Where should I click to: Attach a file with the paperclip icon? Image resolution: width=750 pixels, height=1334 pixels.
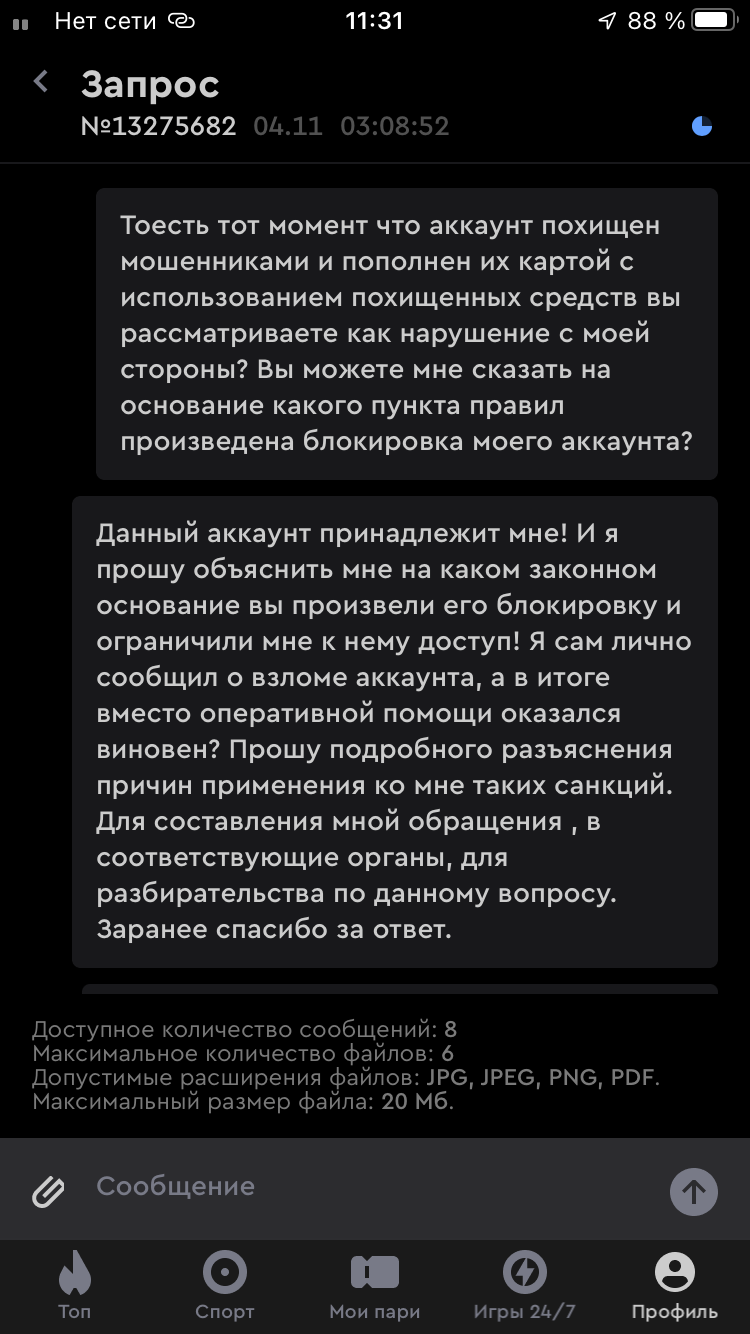coord(48,1191)
